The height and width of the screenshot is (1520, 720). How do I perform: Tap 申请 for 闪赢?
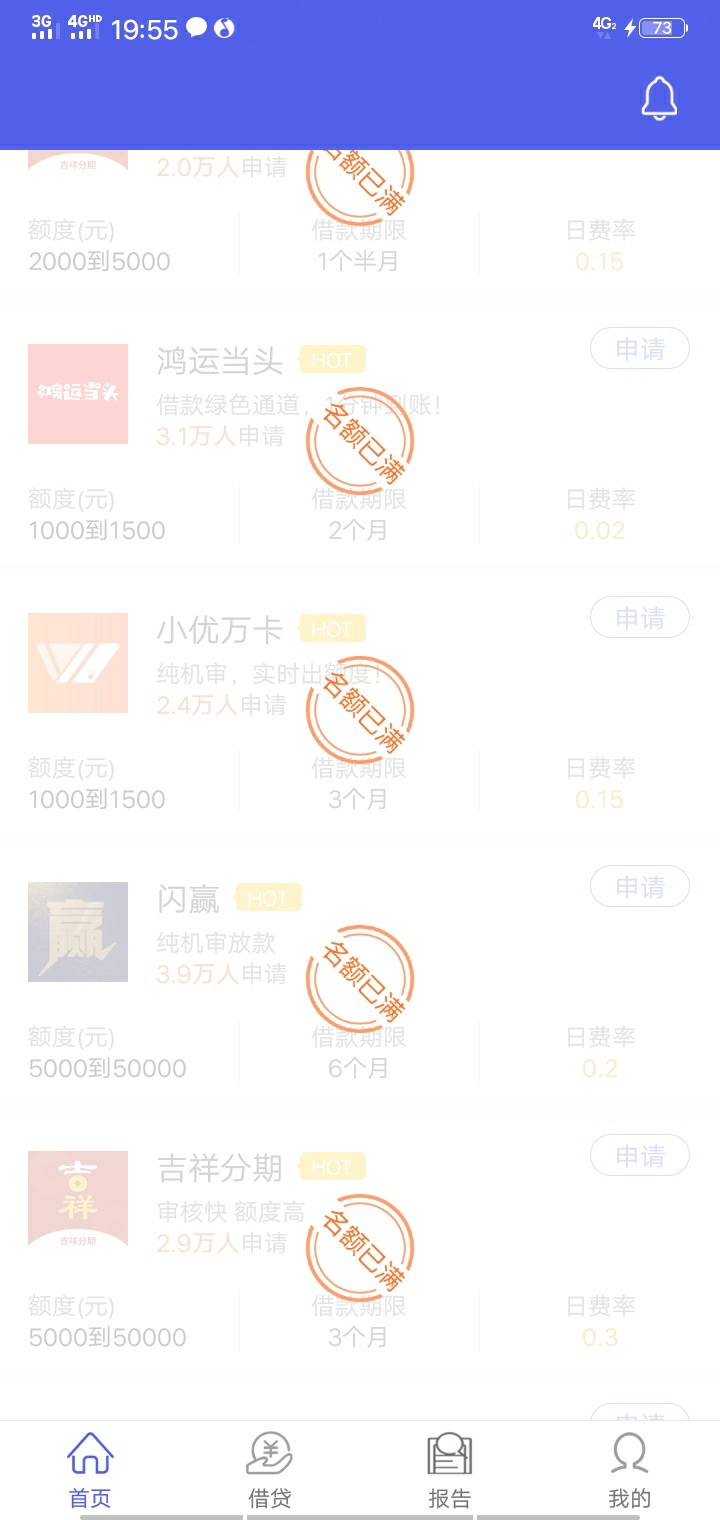click(640, 887)
